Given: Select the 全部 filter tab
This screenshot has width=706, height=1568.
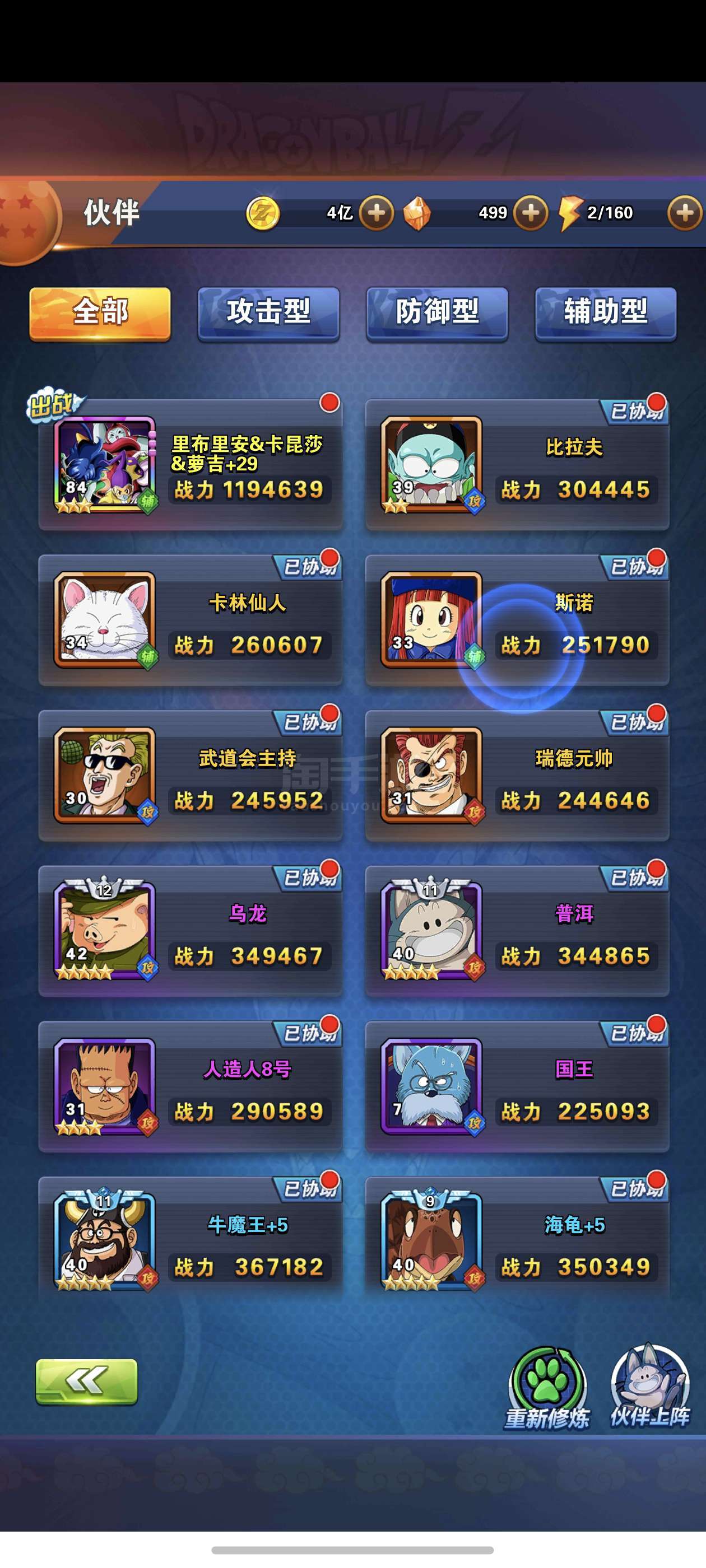Looking at the screenshot, I should pos(100,313).
